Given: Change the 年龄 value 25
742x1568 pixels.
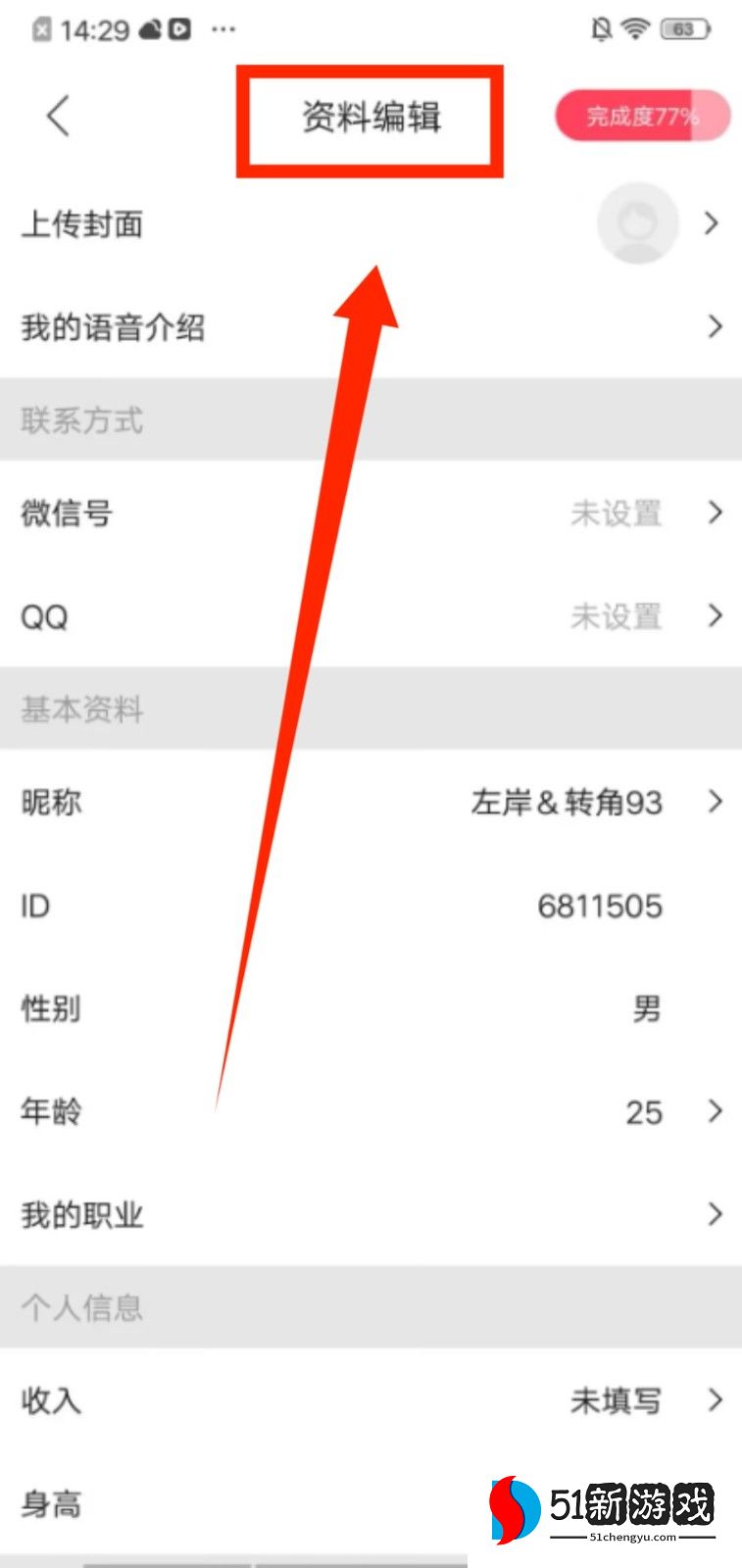Looking at the screenshot, I should pyautogui.click(x=371, y=1111).
